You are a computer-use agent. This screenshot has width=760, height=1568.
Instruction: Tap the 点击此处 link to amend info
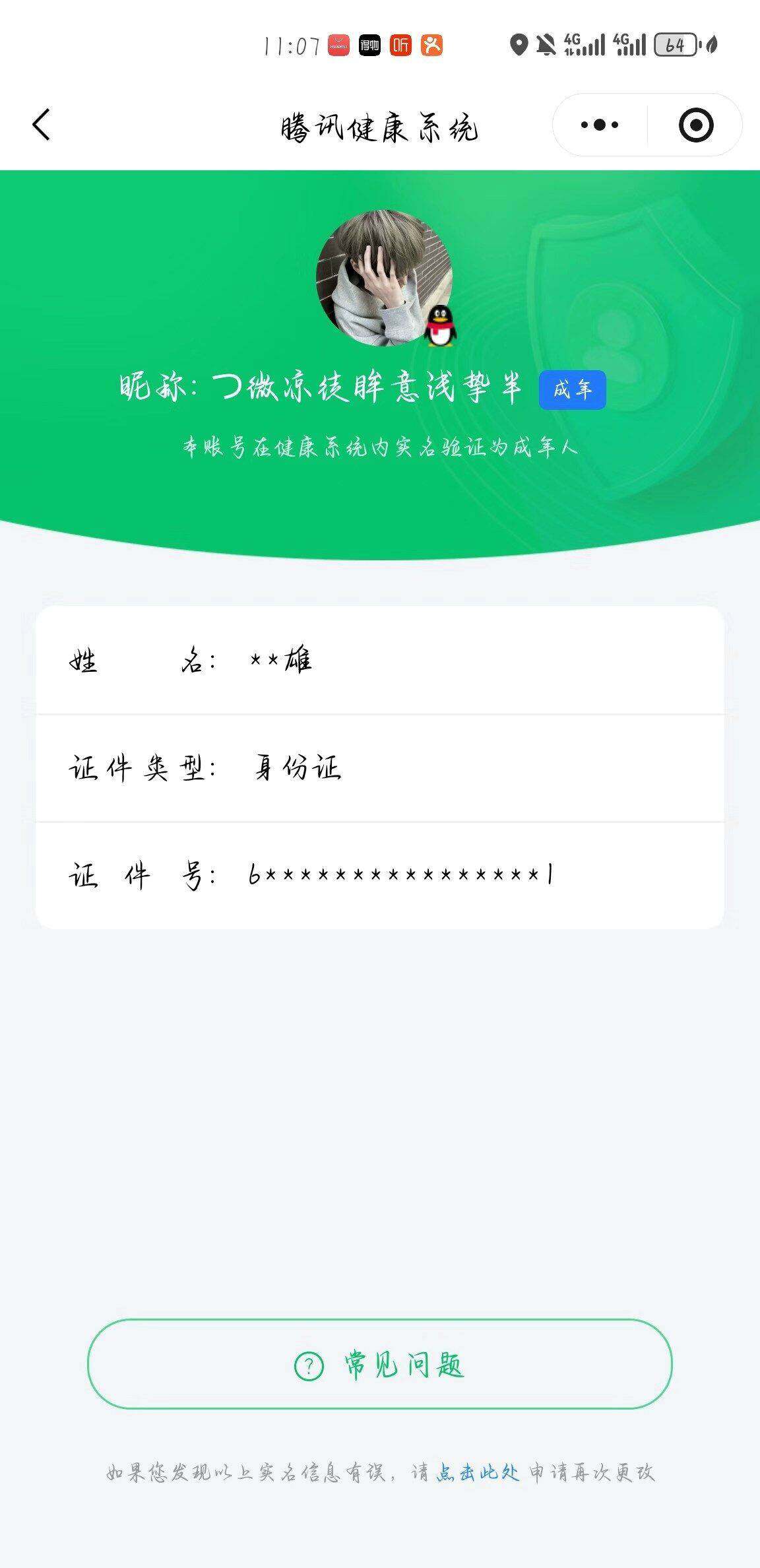tap(478, 1472)
